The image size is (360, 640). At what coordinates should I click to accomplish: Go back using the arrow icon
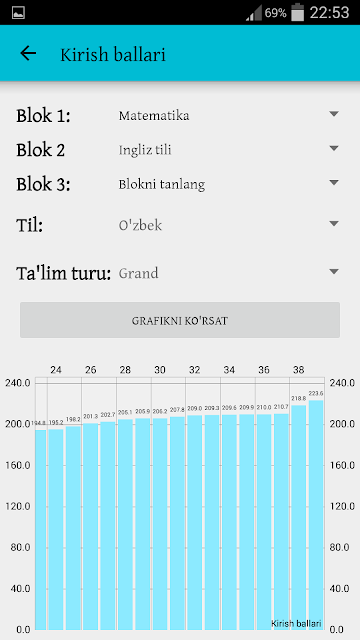28,53
